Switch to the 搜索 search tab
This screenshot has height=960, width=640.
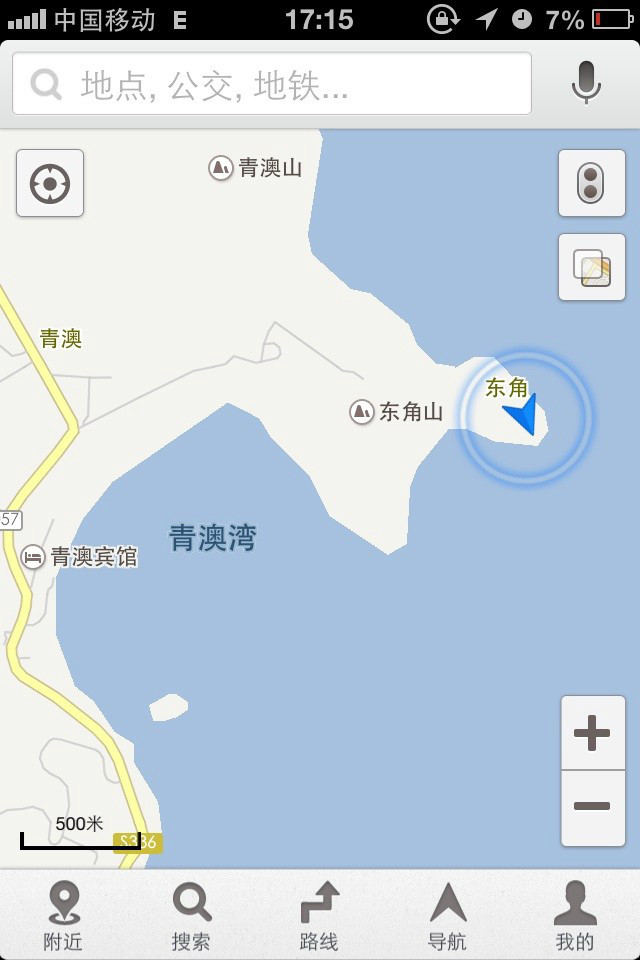click(191, 916)
